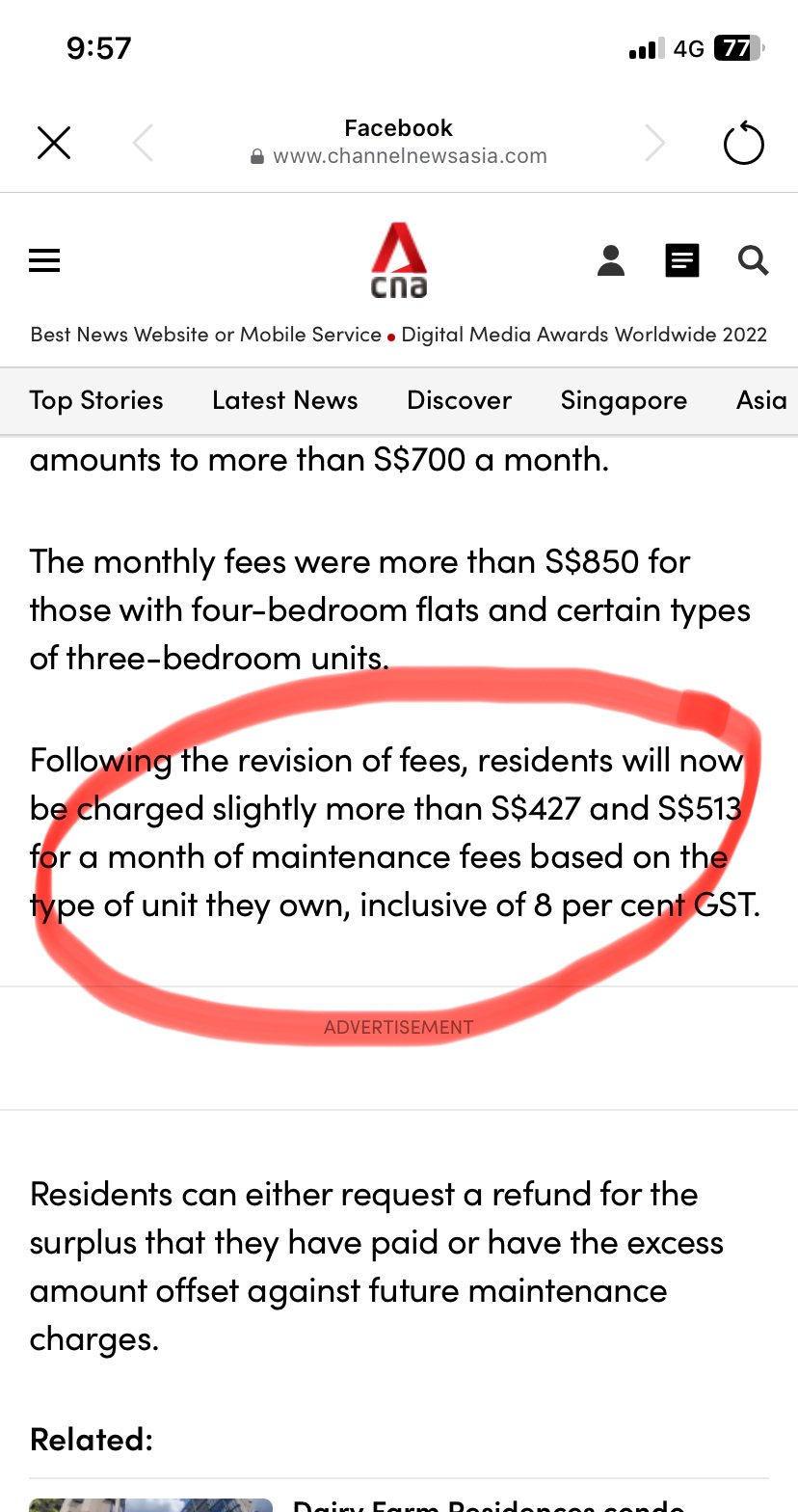Open the Discover section
The width and height of the screenshot is (798, 1512).
pyautogui.click(x=459, y=400)
